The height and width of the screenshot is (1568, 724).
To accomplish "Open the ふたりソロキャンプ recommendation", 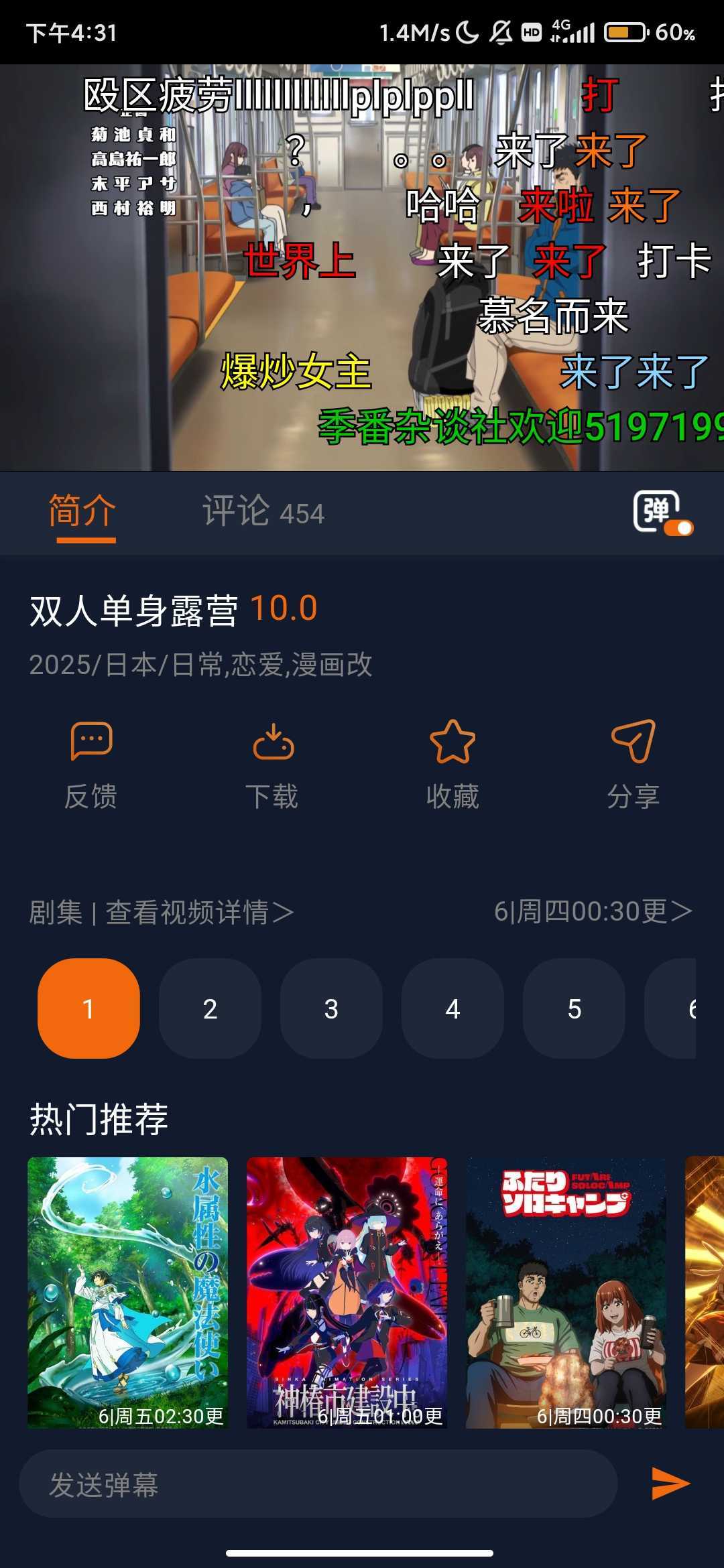I will (566, 1292).
